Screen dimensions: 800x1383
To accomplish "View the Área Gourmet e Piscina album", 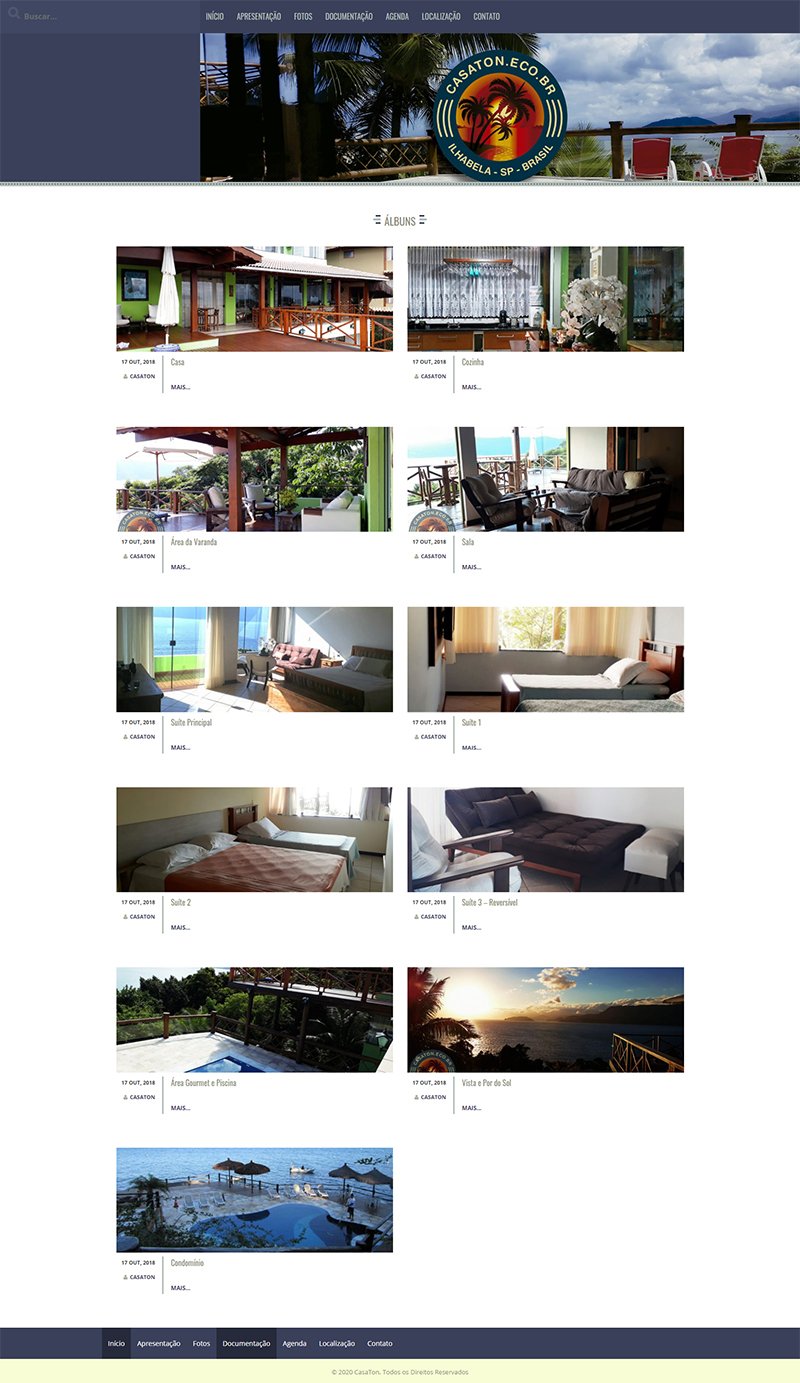I will tap(204, 1083).
